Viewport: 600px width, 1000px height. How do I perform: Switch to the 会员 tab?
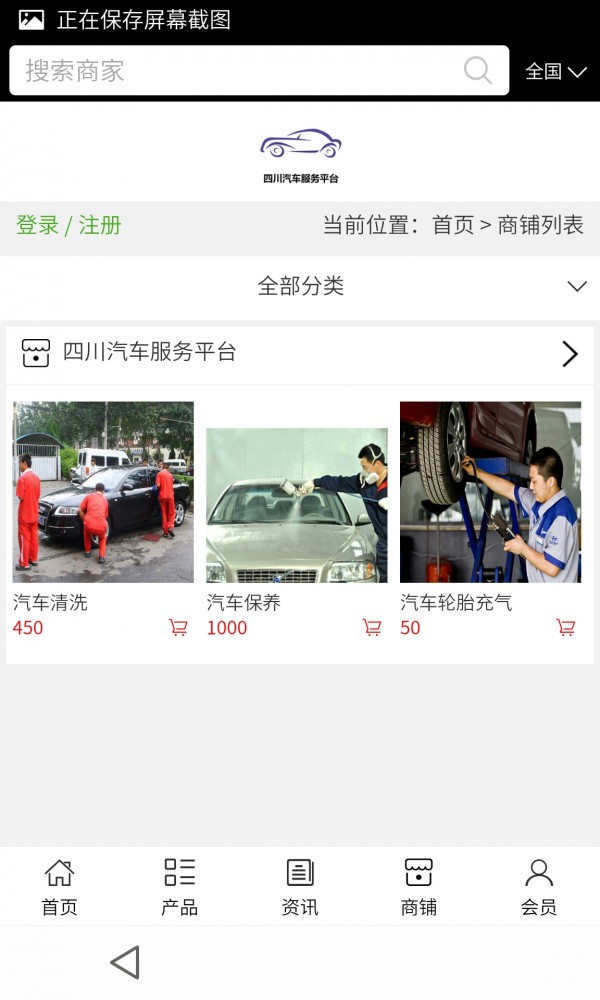point(539,887)
